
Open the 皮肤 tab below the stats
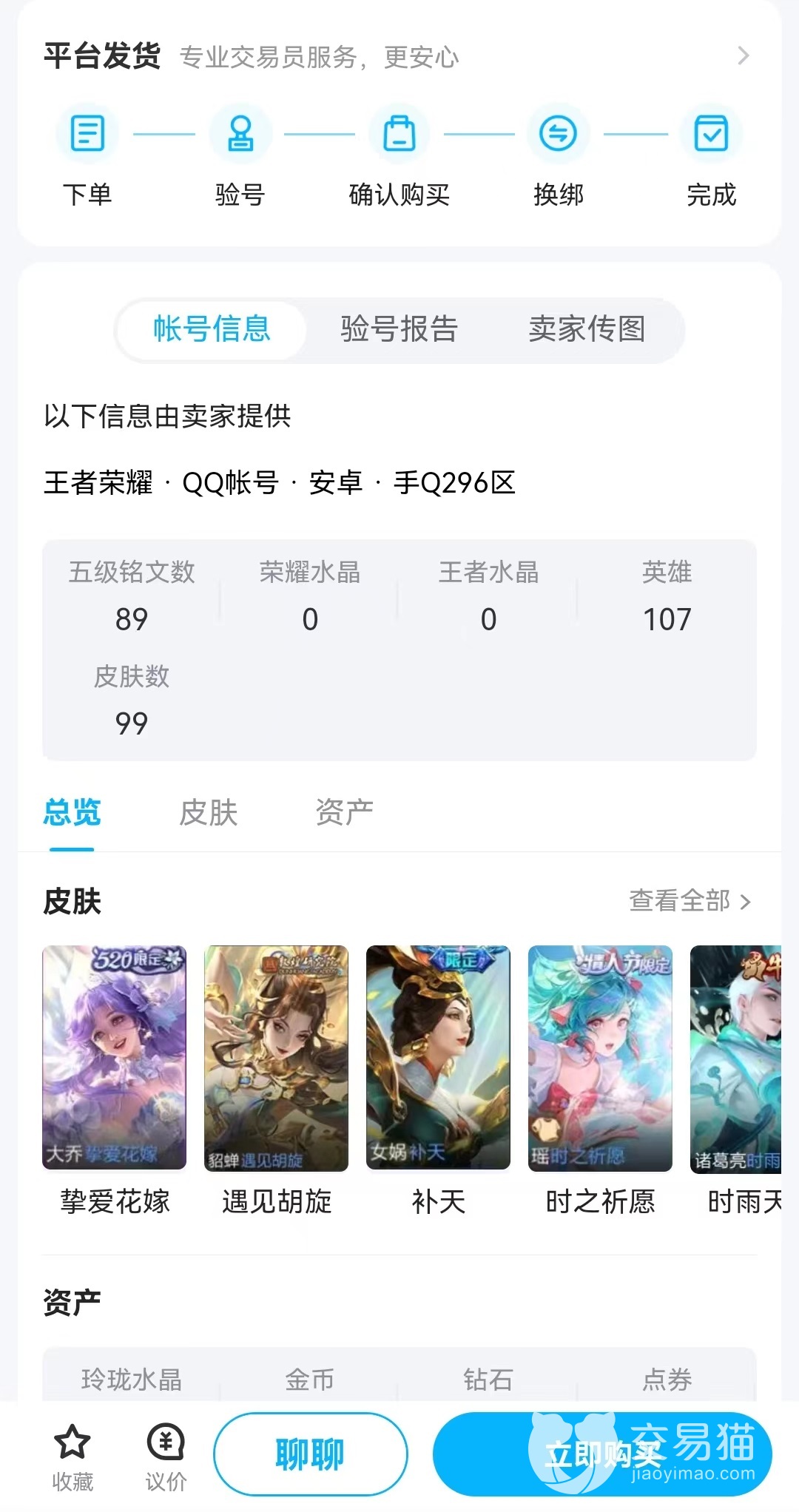[x=208, y=813]
